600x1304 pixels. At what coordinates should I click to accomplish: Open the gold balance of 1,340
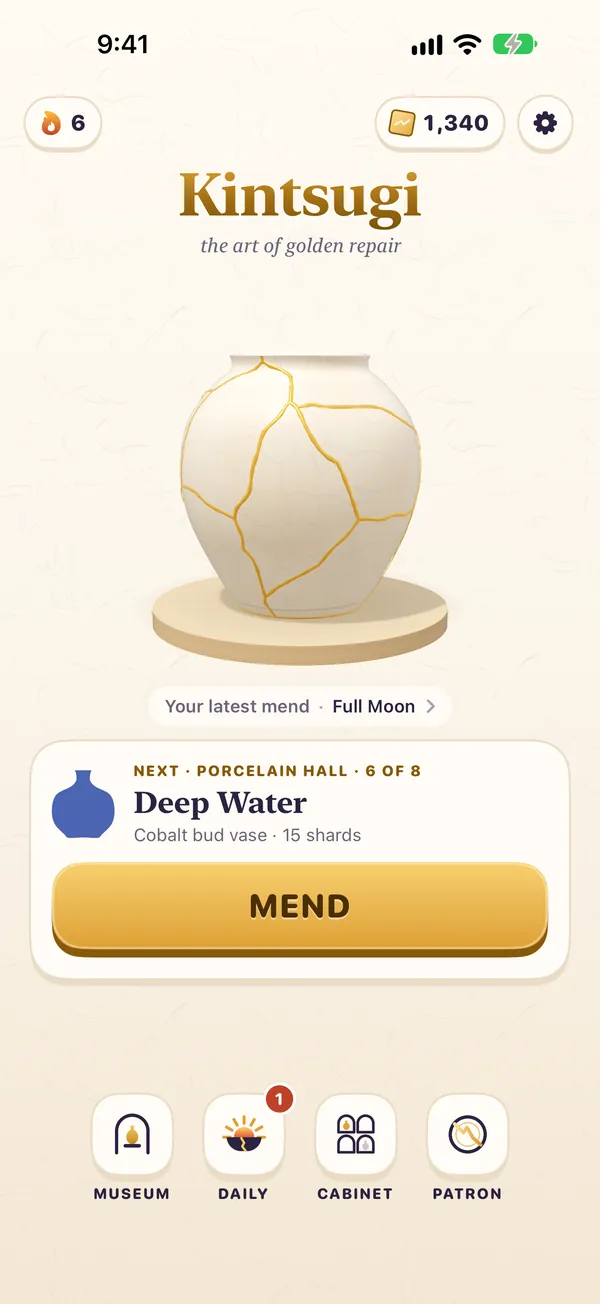440,123
